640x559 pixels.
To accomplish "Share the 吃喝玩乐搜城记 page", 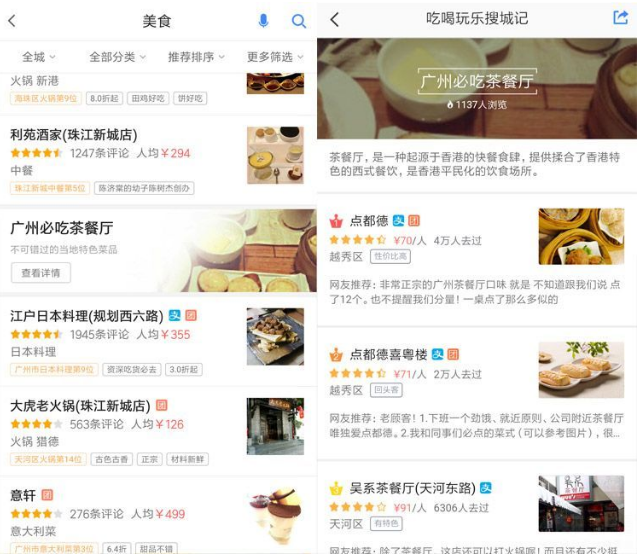I will pos(620,19).
